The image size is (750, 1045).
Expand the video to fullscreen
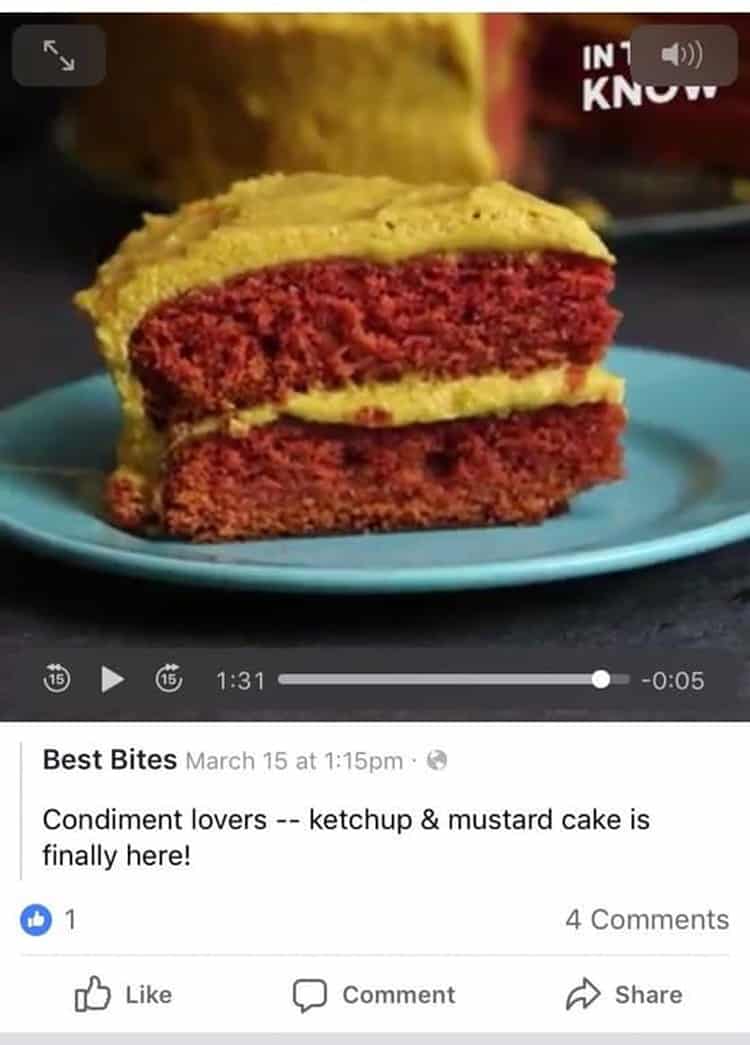58,55
